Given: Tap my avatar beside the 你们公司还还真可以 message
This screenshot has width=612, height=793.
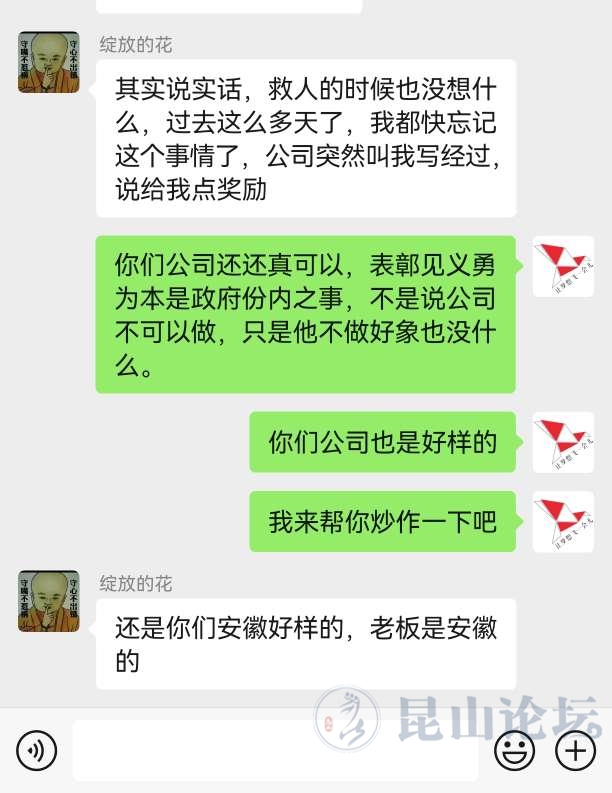Looking at the screenshot, I should pyautogui.click(x=563, y=267).
